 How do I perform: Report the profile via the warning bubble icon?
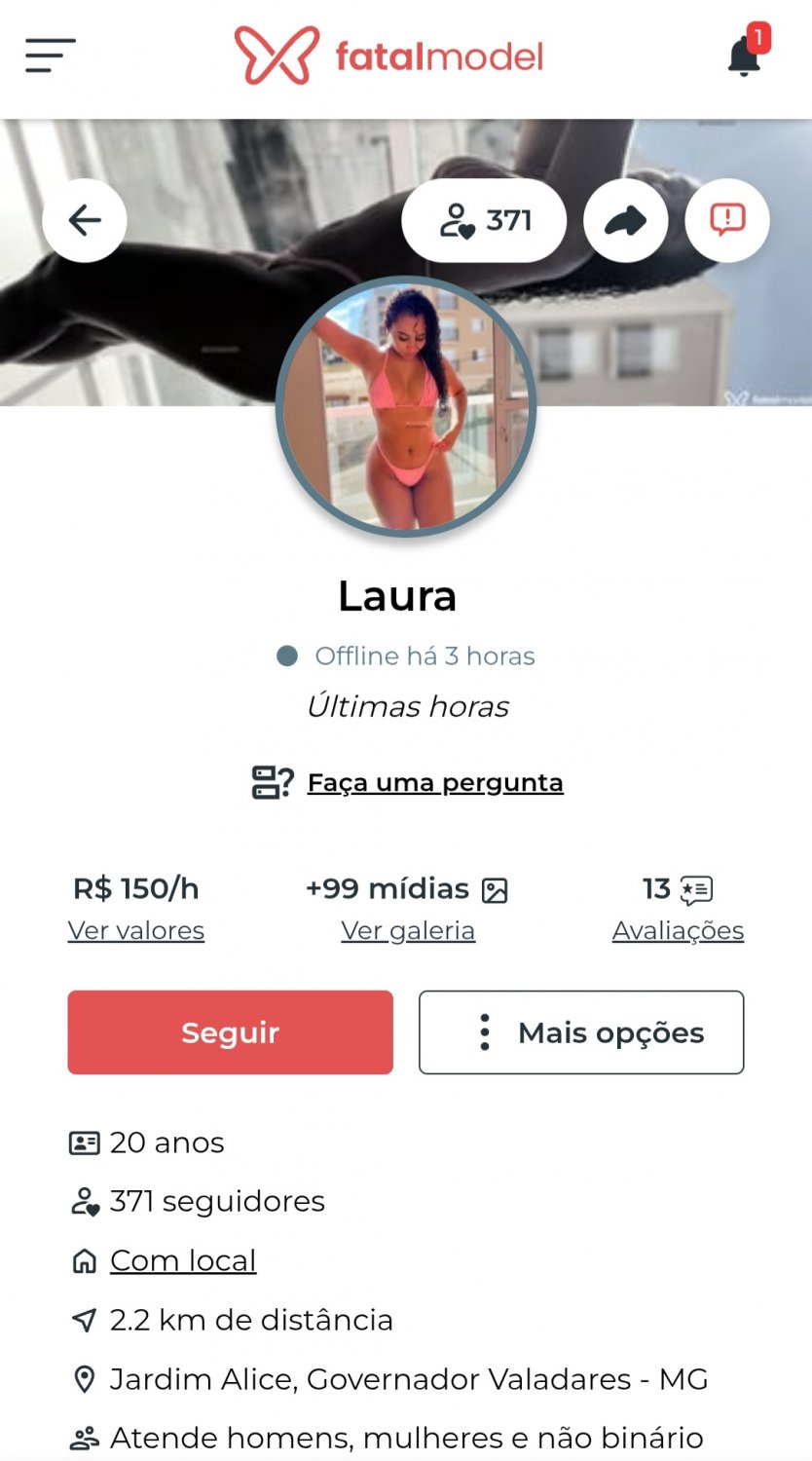pyautogui.click(x=726, y=220)
